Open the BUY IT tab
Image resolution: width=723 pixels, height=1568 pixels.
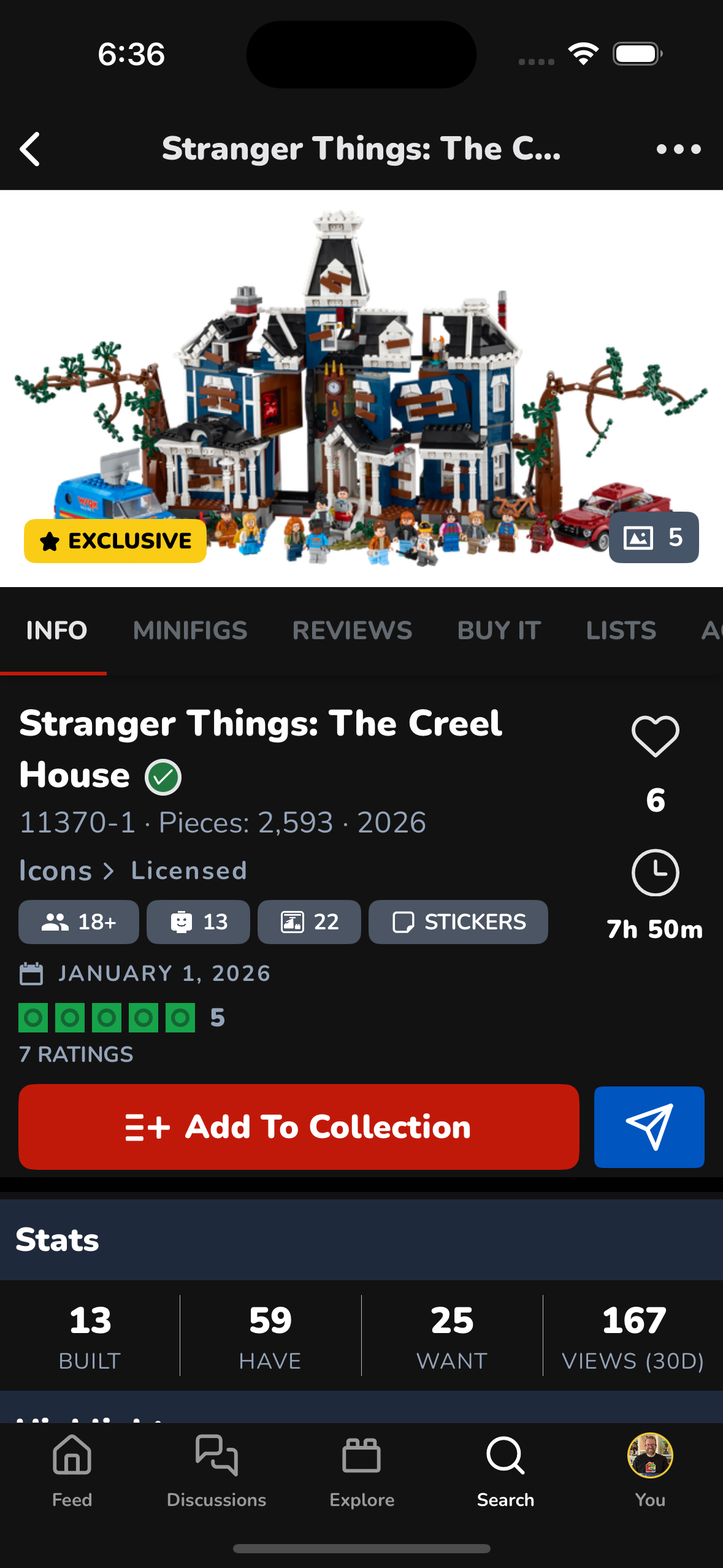tap(499, 631)
